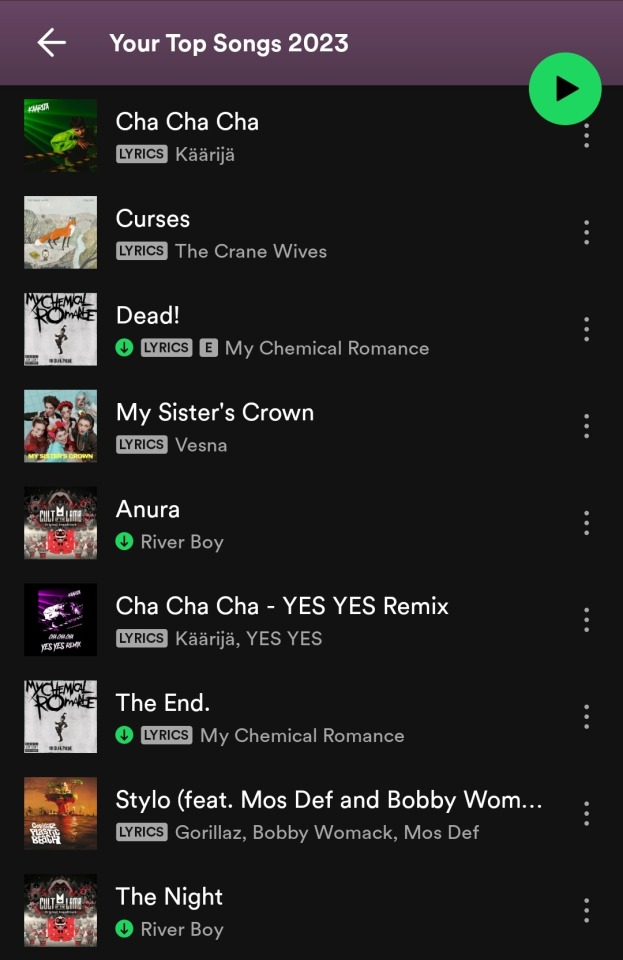Tap the green play button
This screenshot has height=960, width=623.
pos(565,89)
